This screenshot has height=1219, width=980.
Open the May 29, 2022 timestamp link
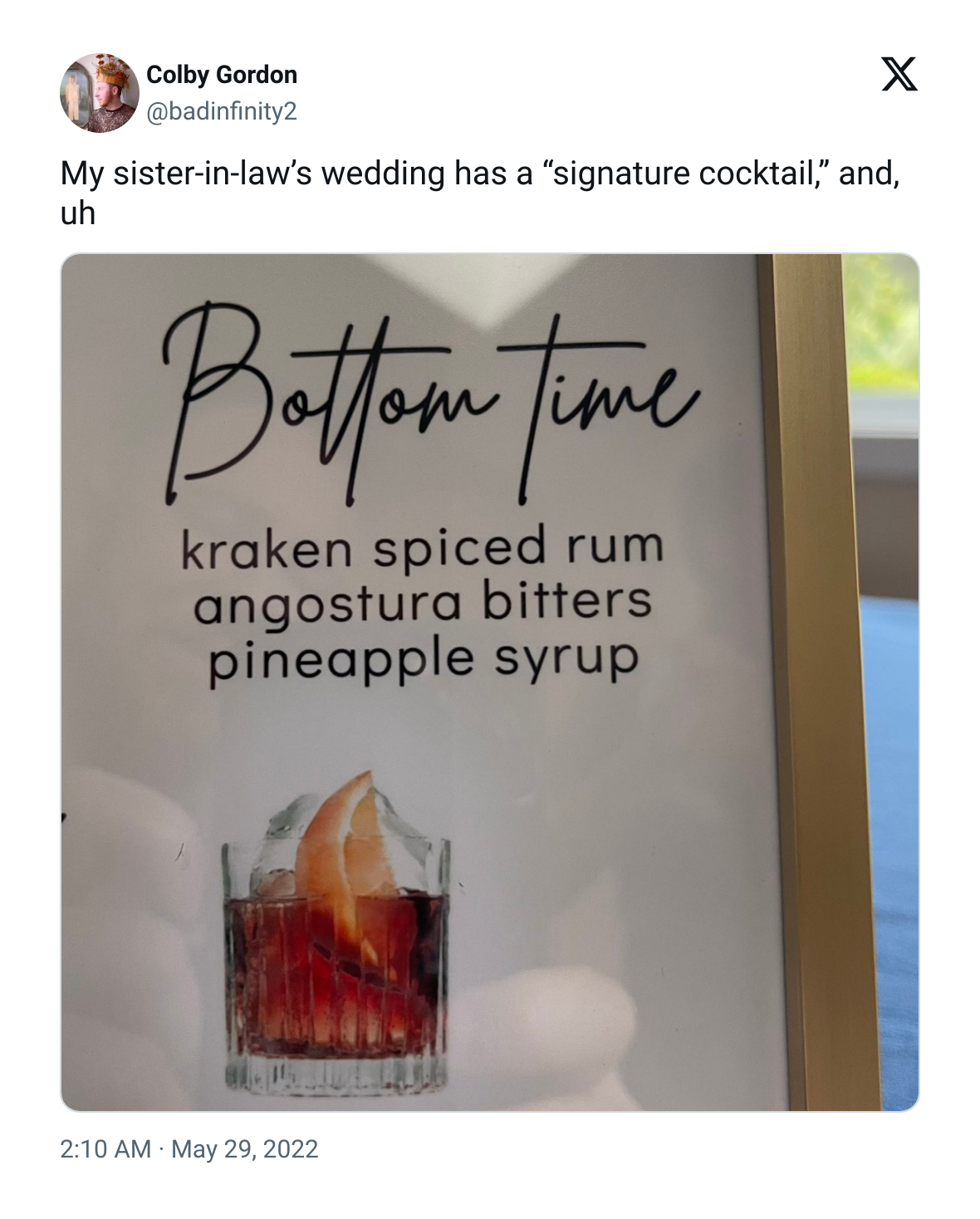click(x=189, y=1148)
